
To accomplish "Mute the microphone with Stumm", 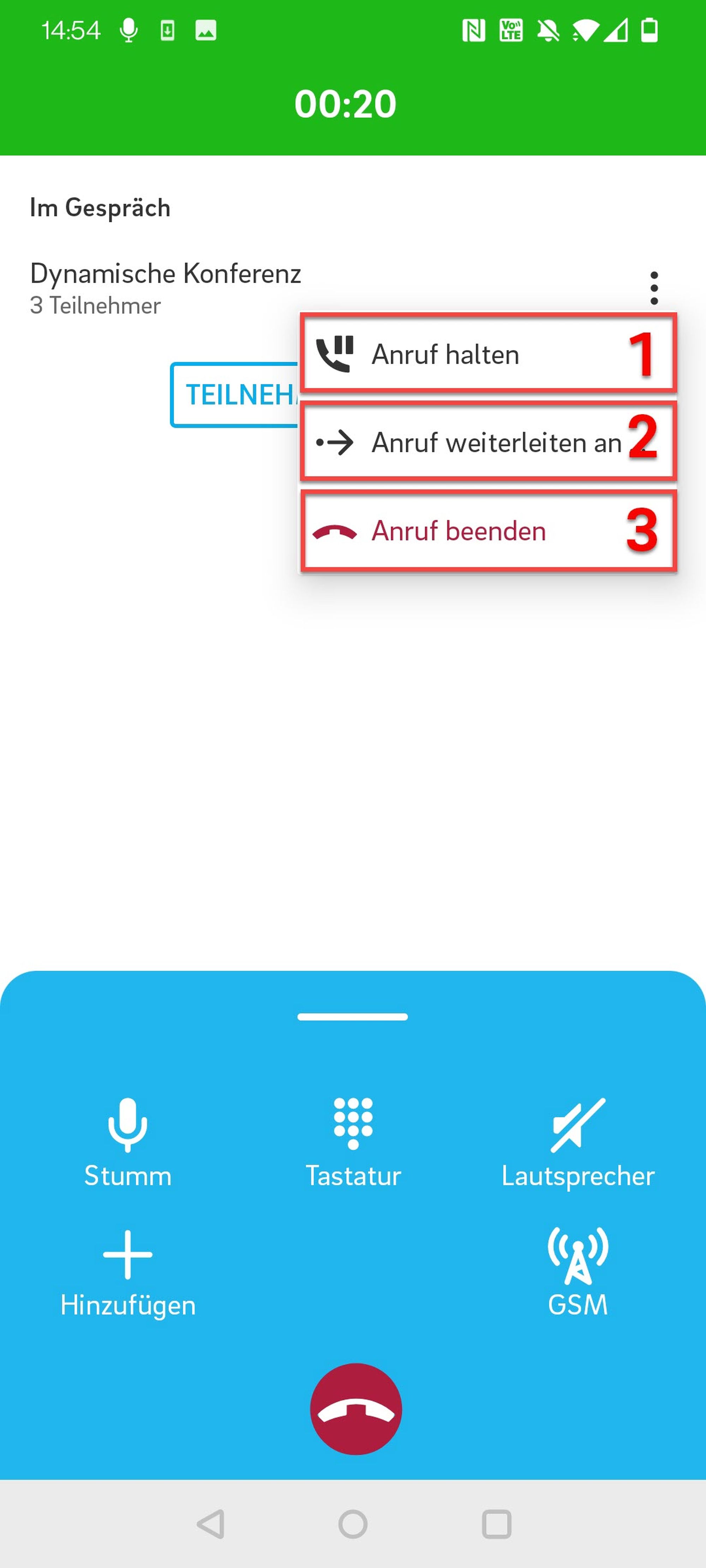I will coord(127,1143).
